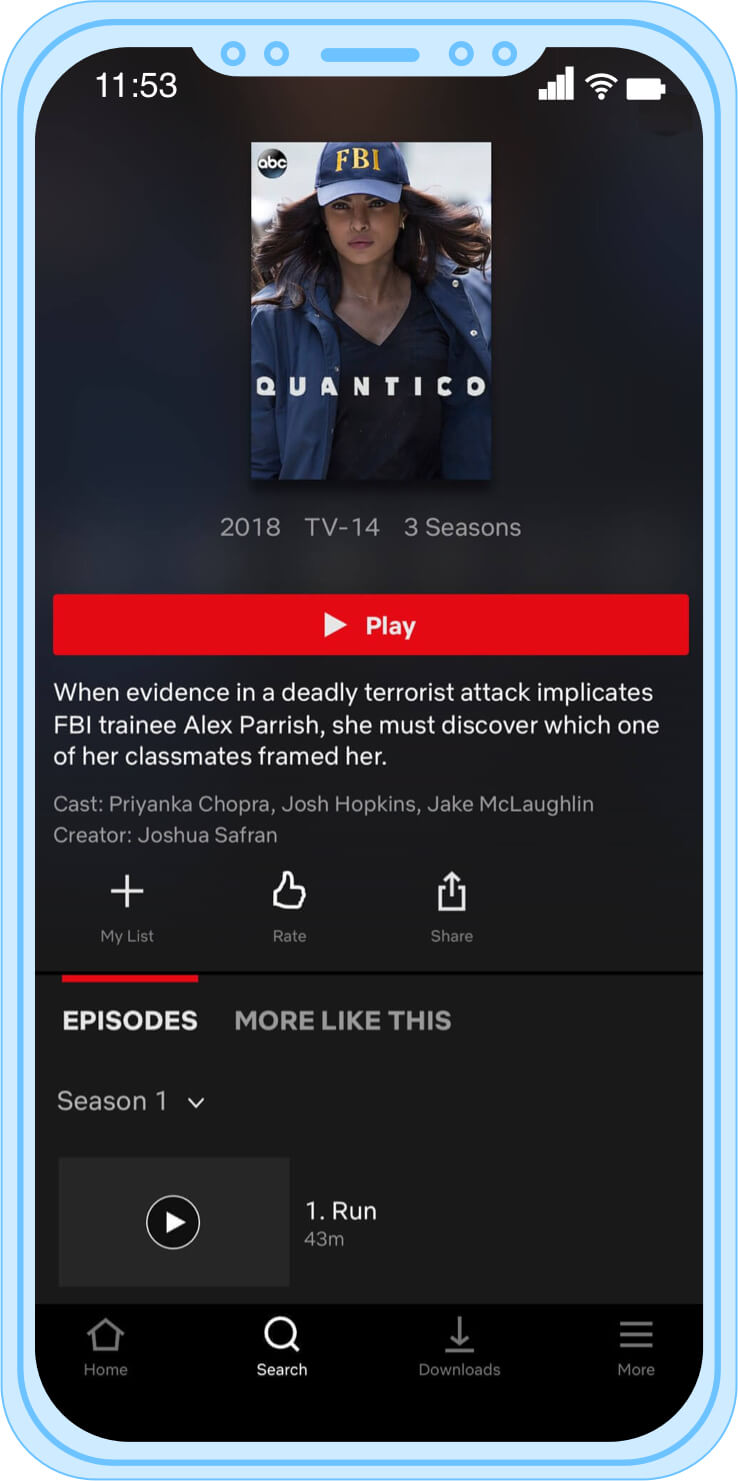Go to the Home tab
Viewport: 738px width, 1481px height.
[106, 1347]
